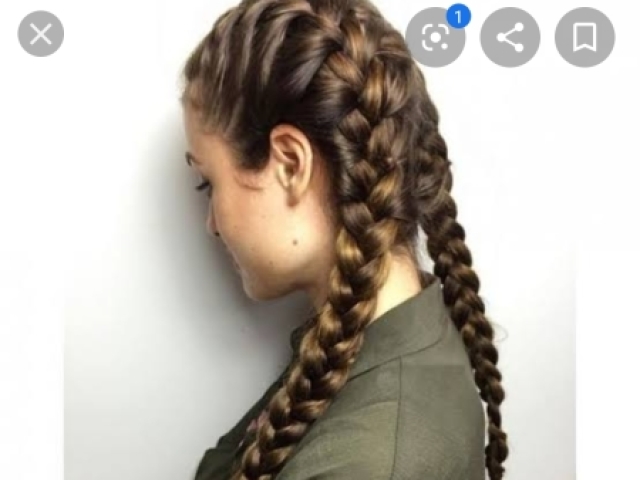Search this image with Lens
640x480 pixels.
(436, 38)
